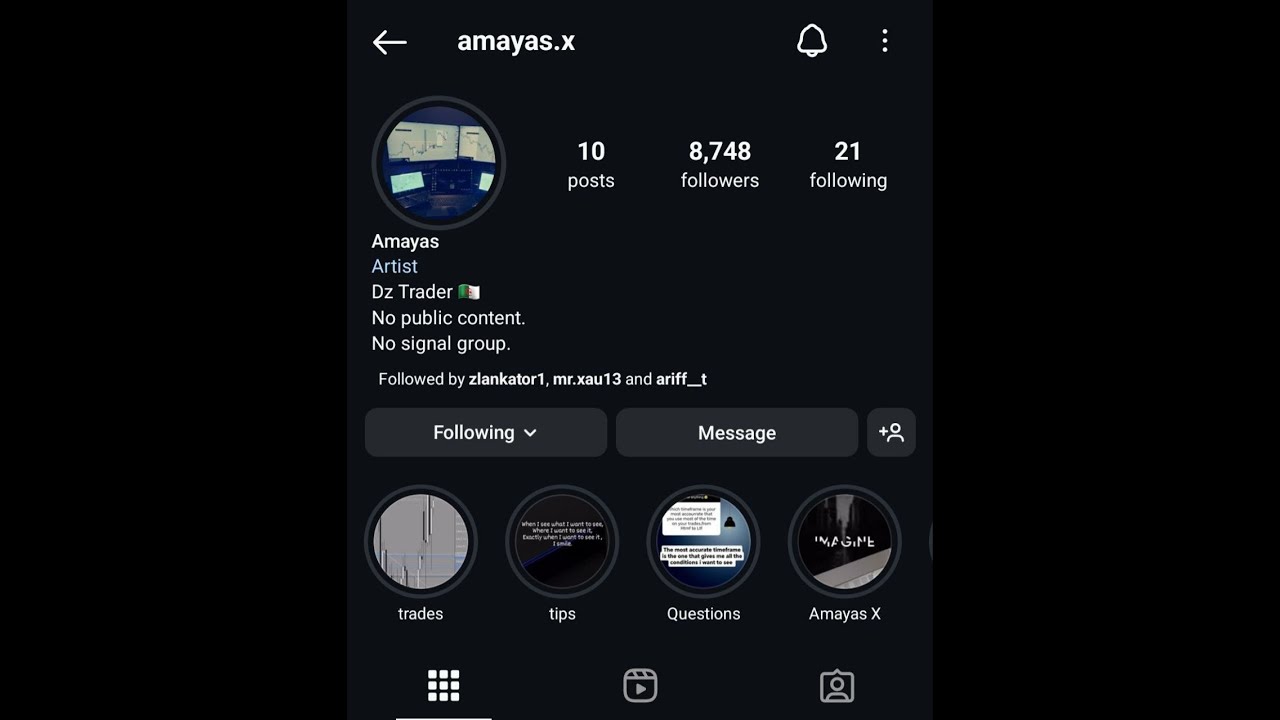This screenshot has height=720, width=1280.
Task: View the amayas.x profile picture
Action: [x=438, y=163]
